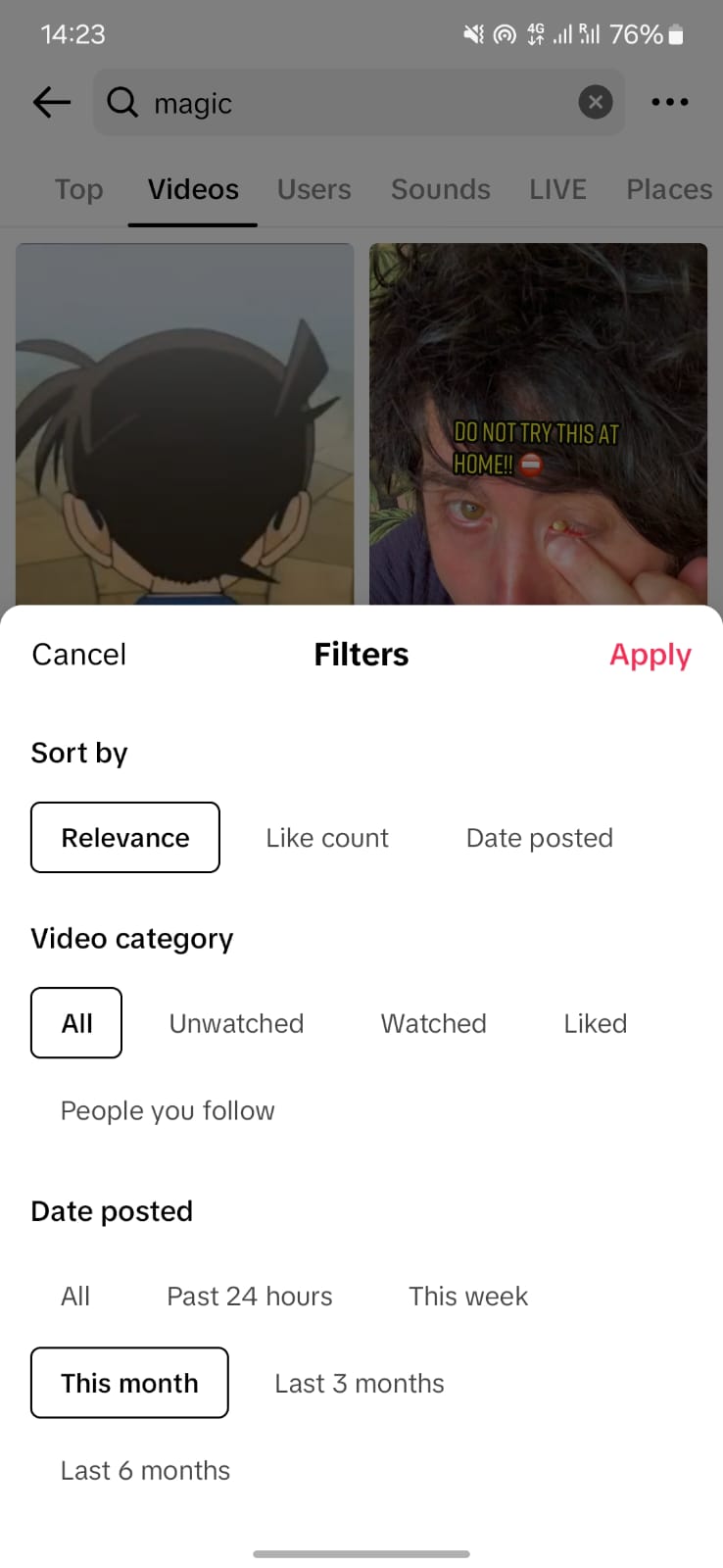Tap the search magnifier icon
723x1568 pixels.
121,102
